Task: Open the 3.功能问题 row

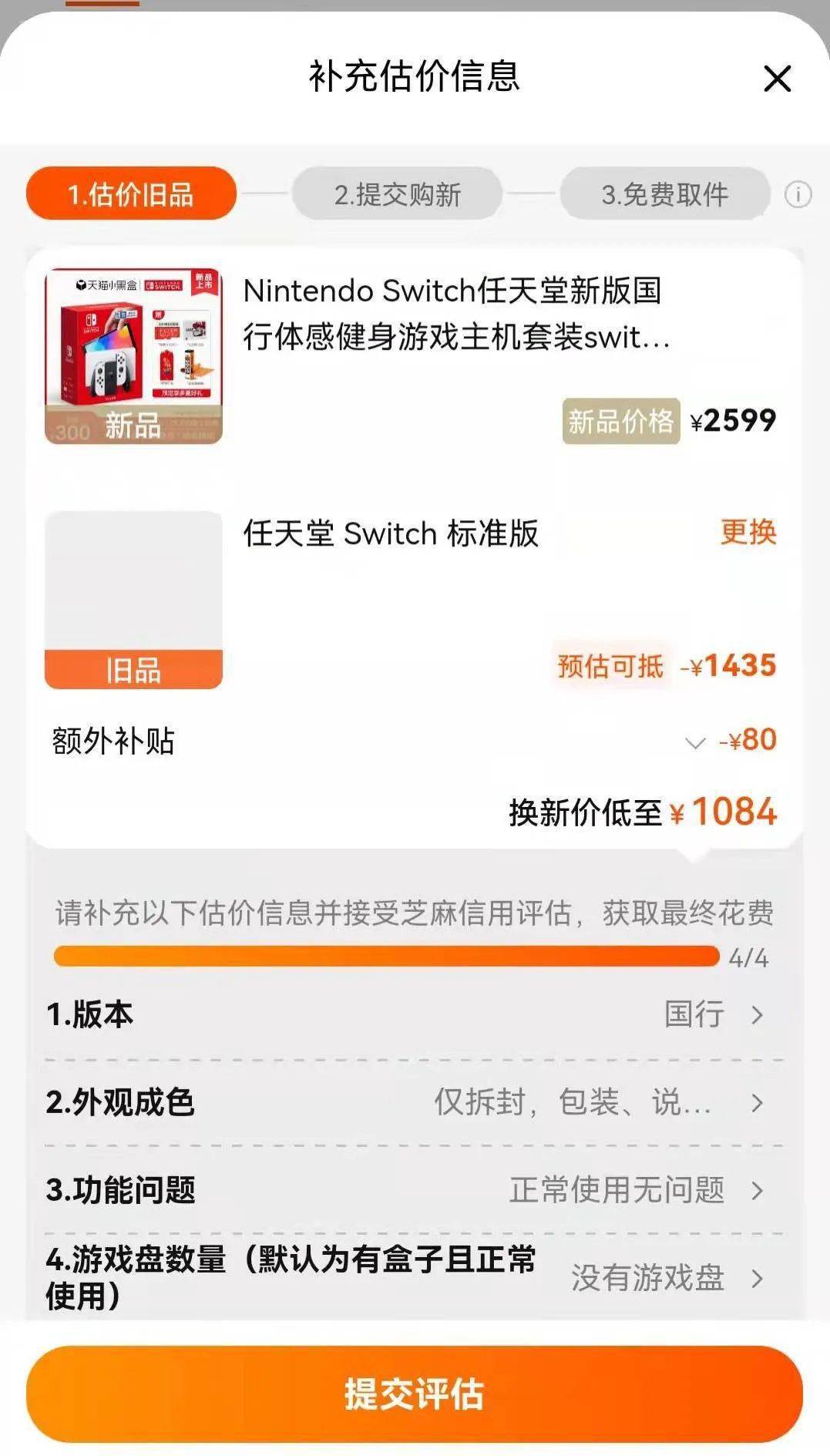Action: click(415, 1190)
